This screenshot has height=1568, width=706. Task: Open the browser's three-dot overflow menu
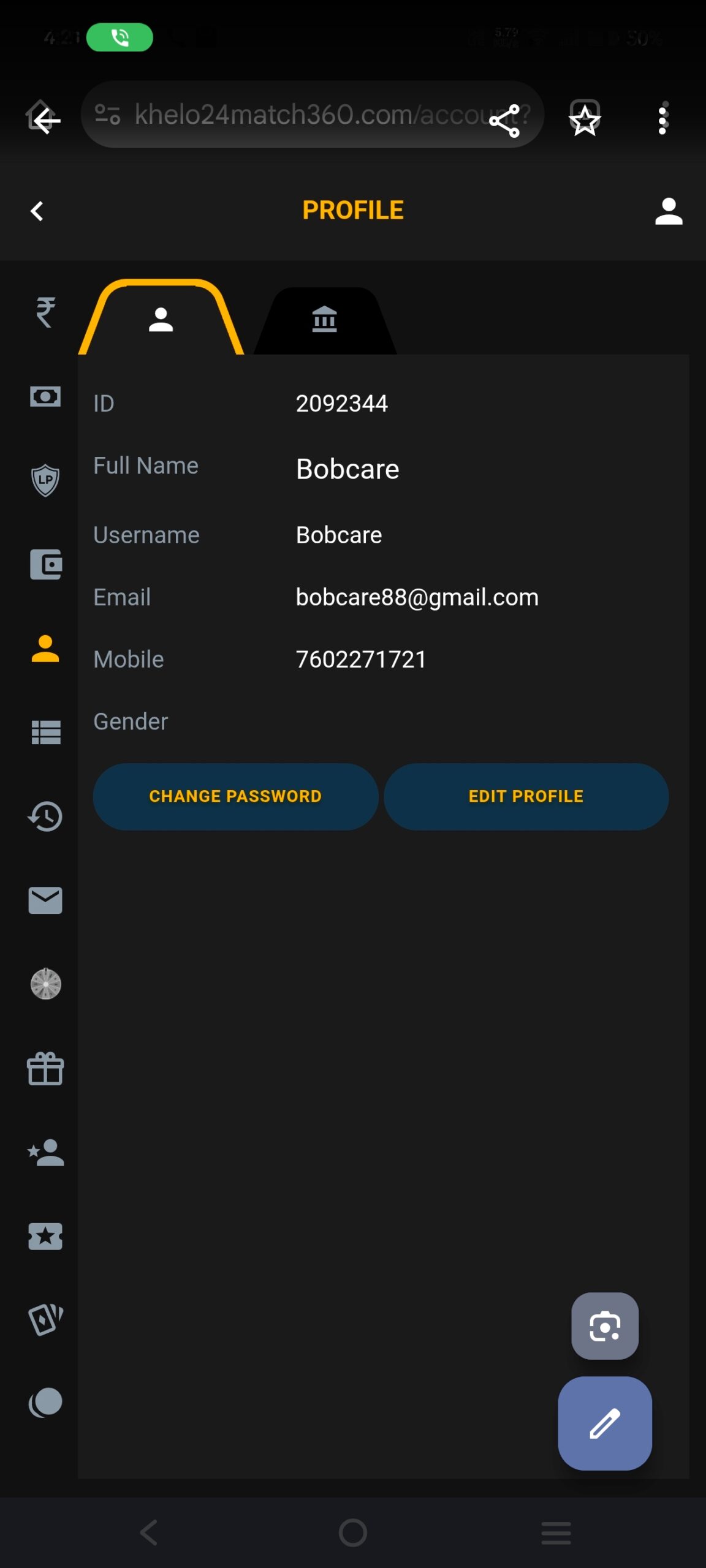pyautogui.click(x=662, y=118)
